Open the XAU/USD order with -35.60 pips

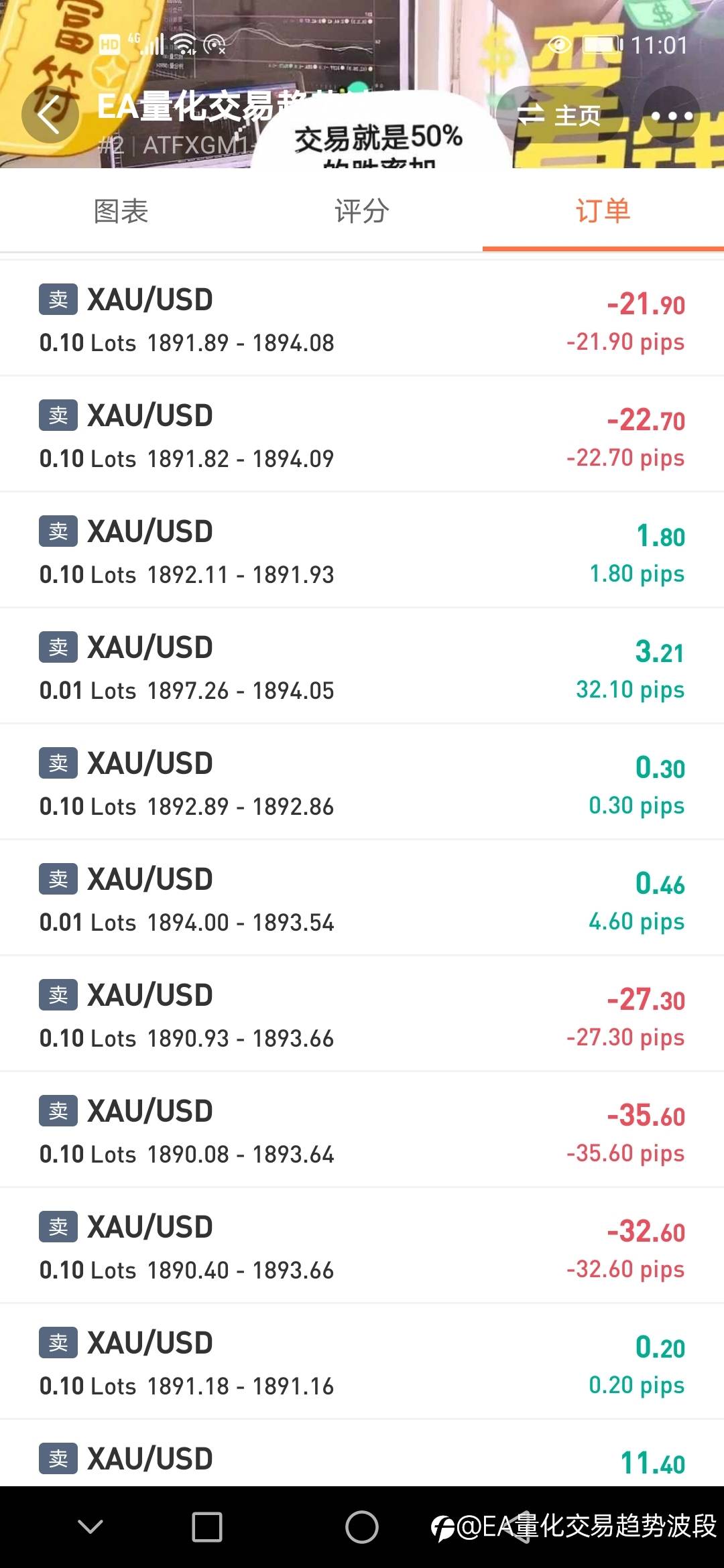(x=362, y=1130)
